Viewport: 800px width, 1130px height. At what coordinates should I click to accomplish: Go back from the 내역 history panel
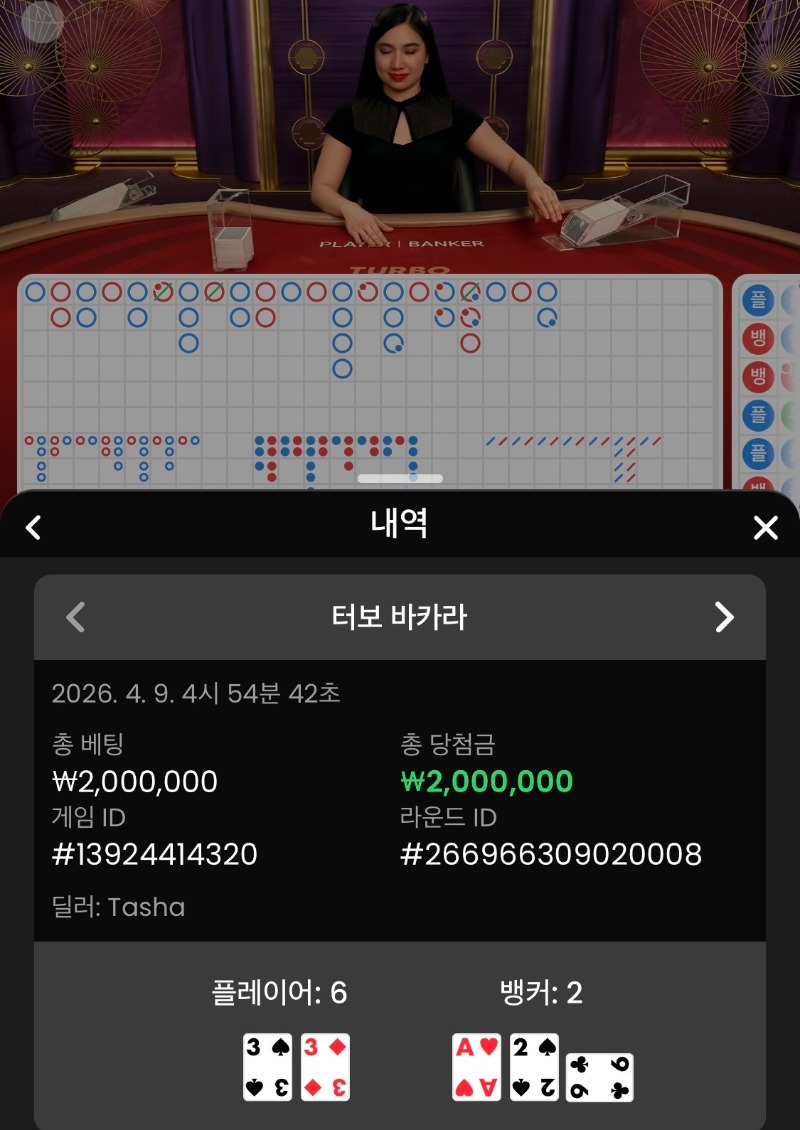pyautogui.click(x=34, y=527)
